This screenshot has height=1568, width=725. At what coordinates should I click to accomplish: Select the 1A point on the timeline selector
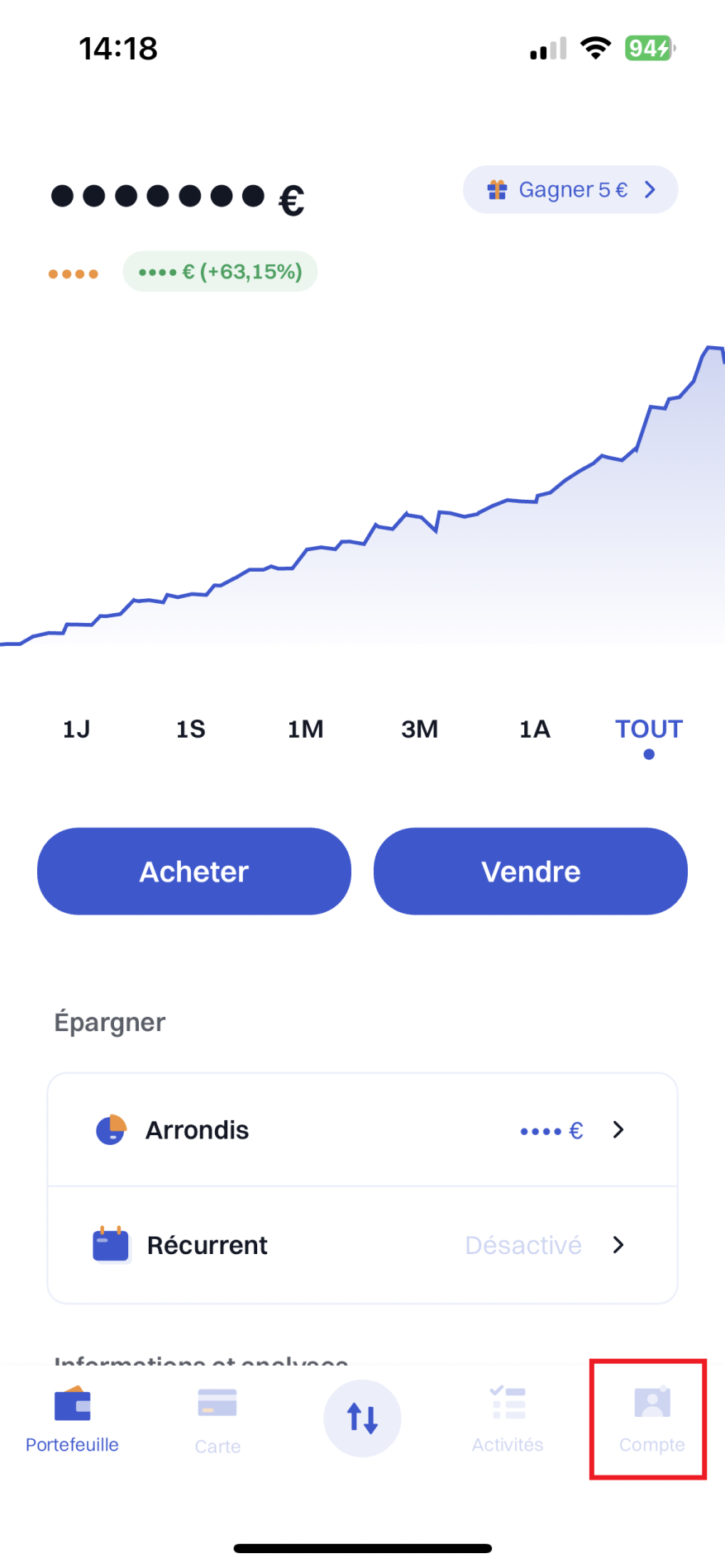click(x=534, y=729)
